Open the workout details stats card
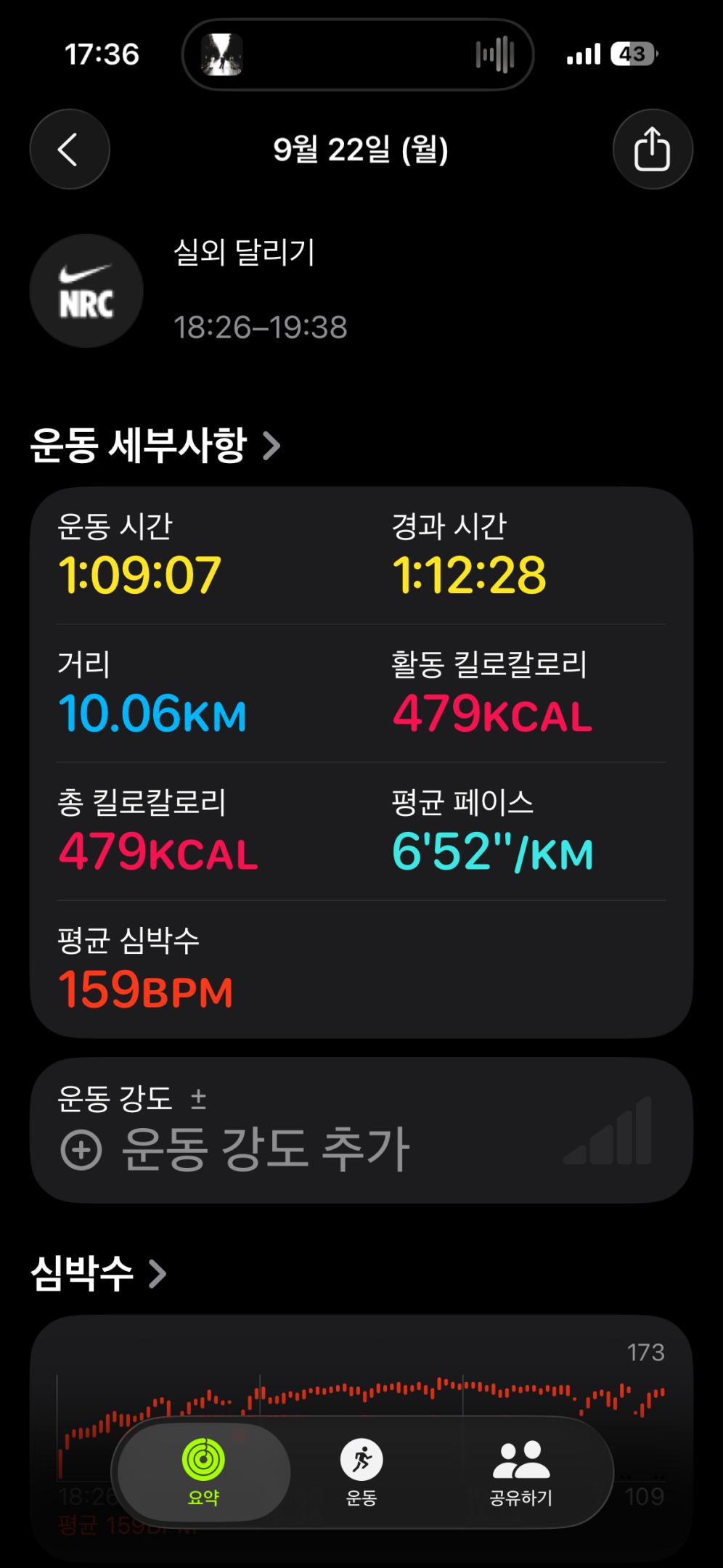This screenshot has width=723, height=1568. (361, 762)
